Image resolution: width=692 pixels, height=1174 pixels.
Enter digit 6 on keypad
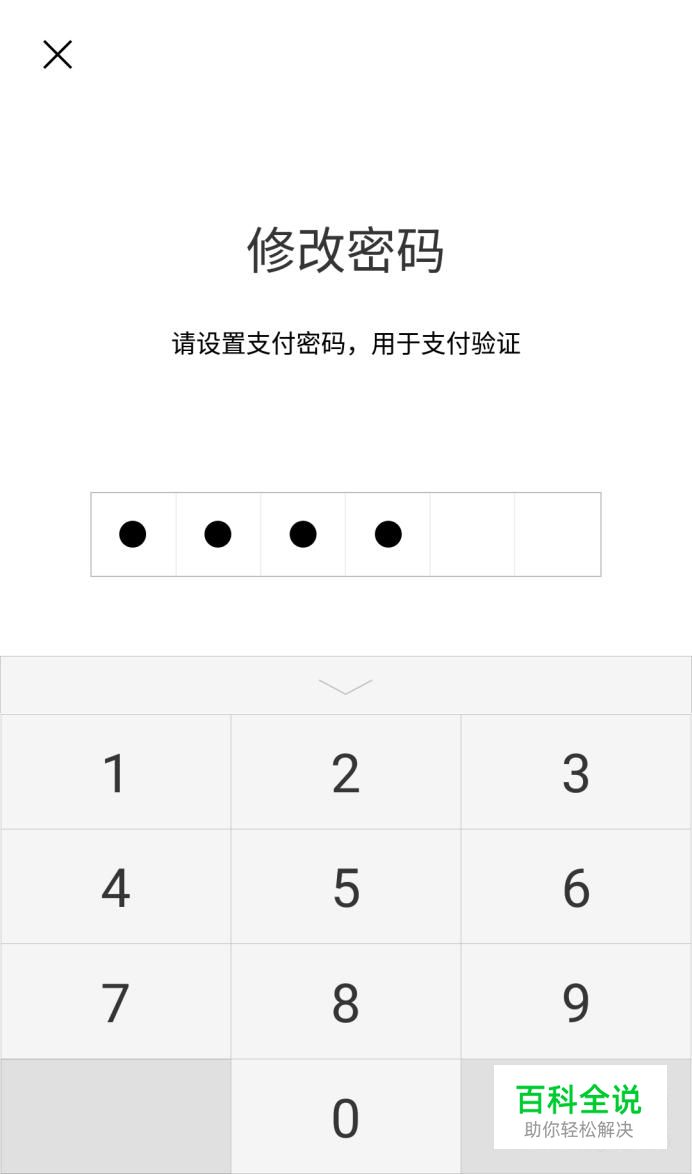point(576,887)
